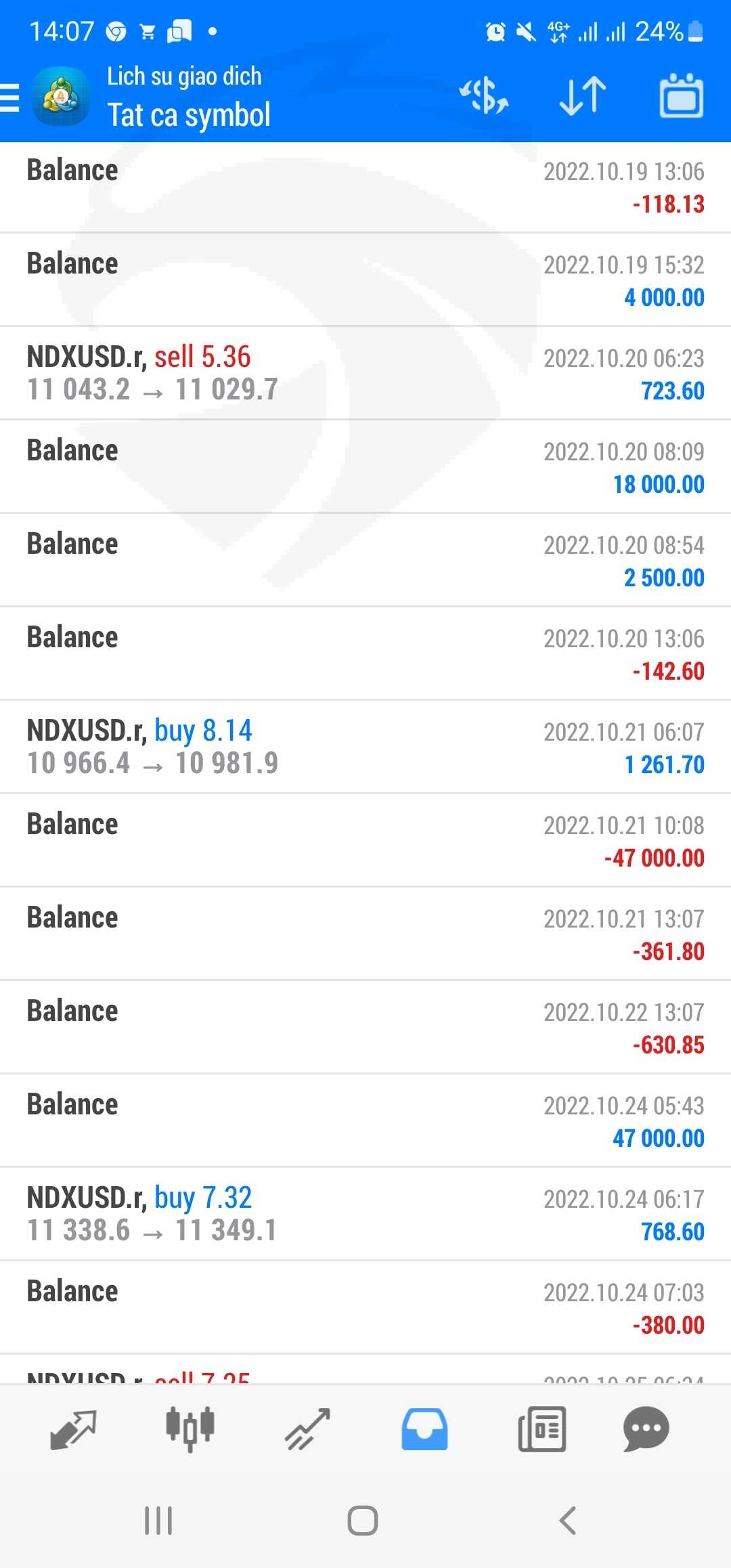Image resolution: width=731 pixels, height=1568 pixels.
Task: Switch to the Quotes tab
Action: [73, 1429]
